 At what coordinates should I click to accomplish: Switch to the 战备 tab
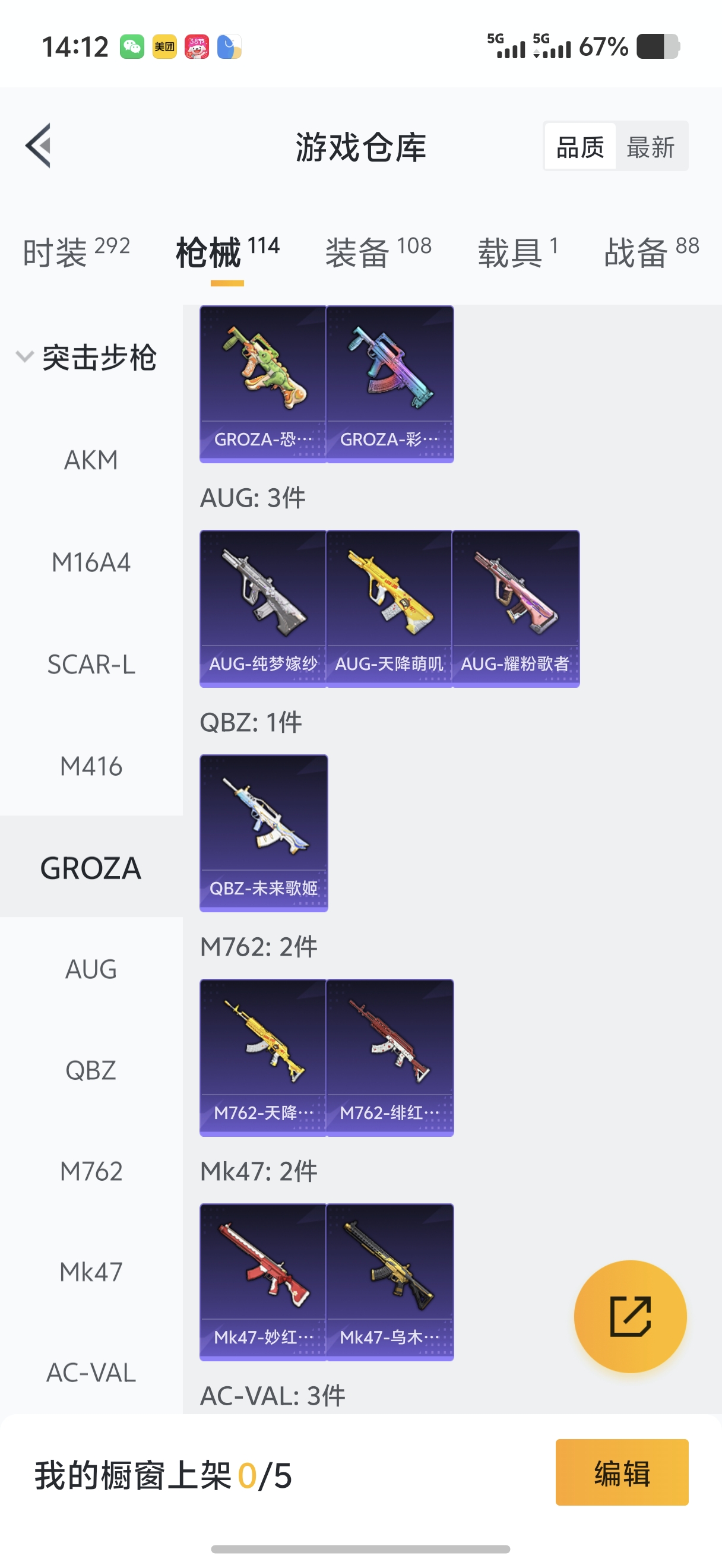[651, 252]
